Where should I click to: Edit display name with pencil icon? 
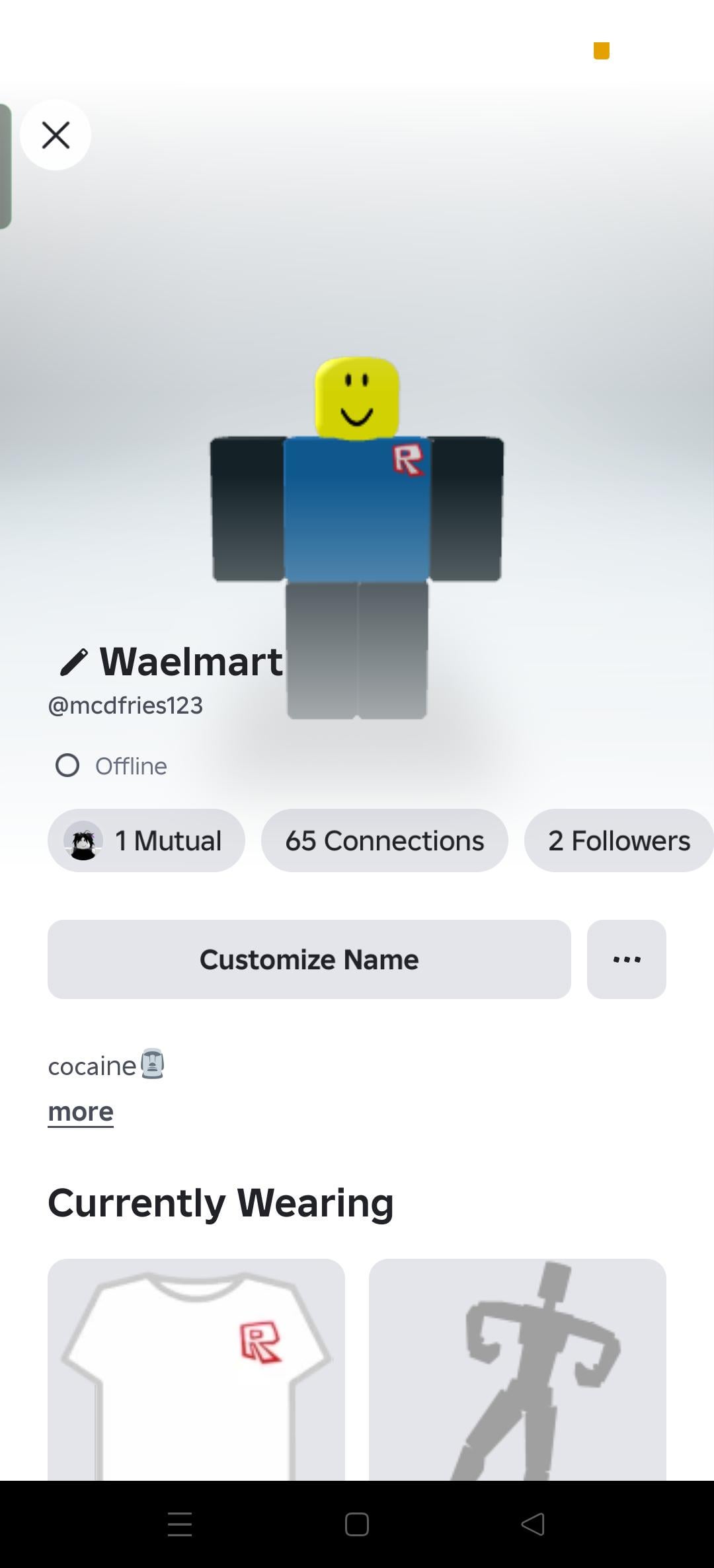[x=73, y=661]
